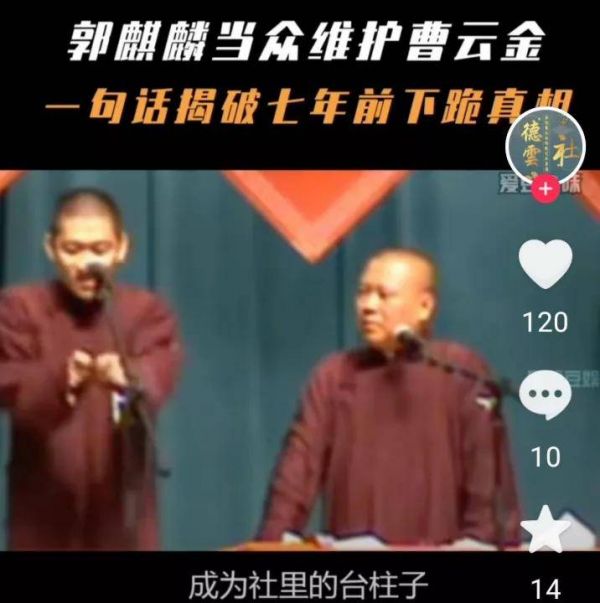
Task: Add video to favorites with the star
Action: click(x=546, y=530)
